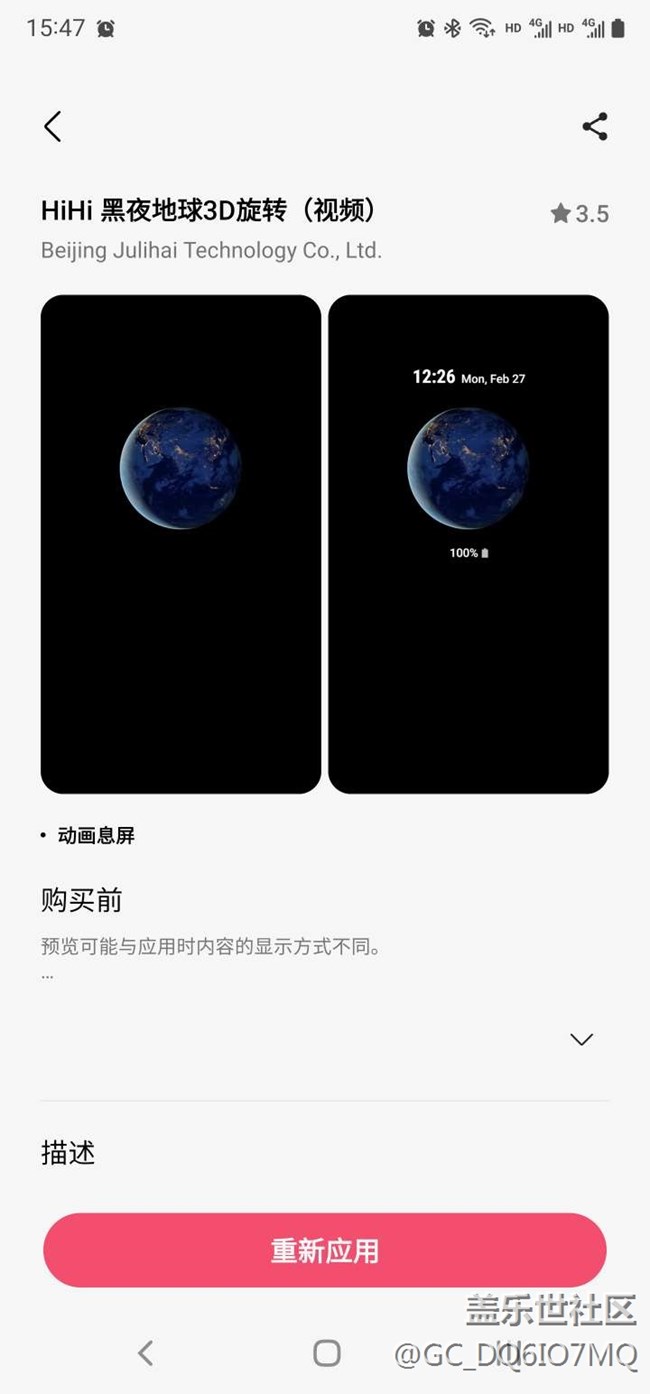650x1394 pixels.
Task: Open Beijing Julihai Technology seller page
Action: (211, 250)
